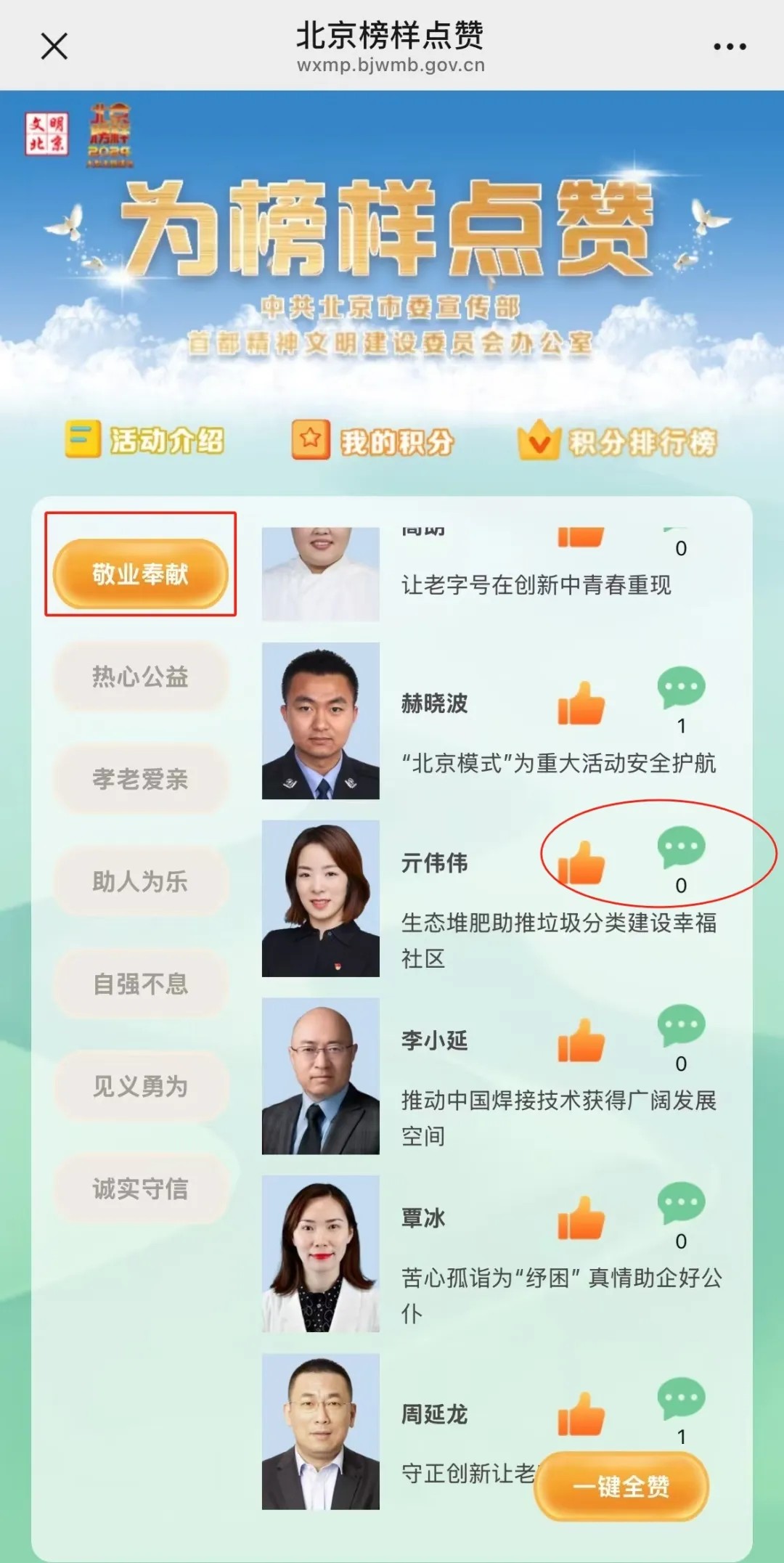The image size is (784, 1563).
Task: Switch to the 自强不息 category
Action: (x=140, y=984)
